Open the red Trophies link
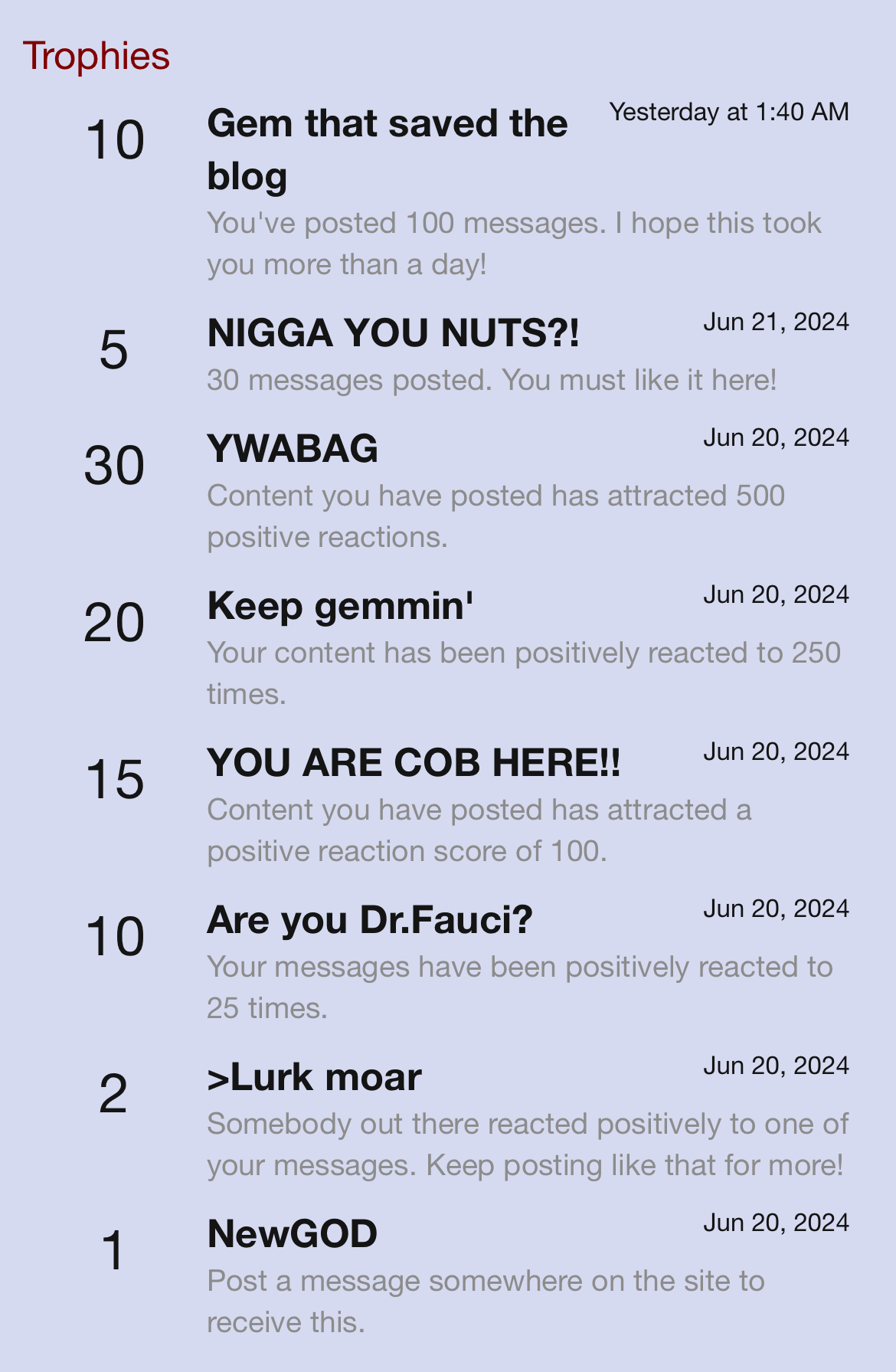The height and width of the screenshot is (1372, 896). (x=96, y=57)
